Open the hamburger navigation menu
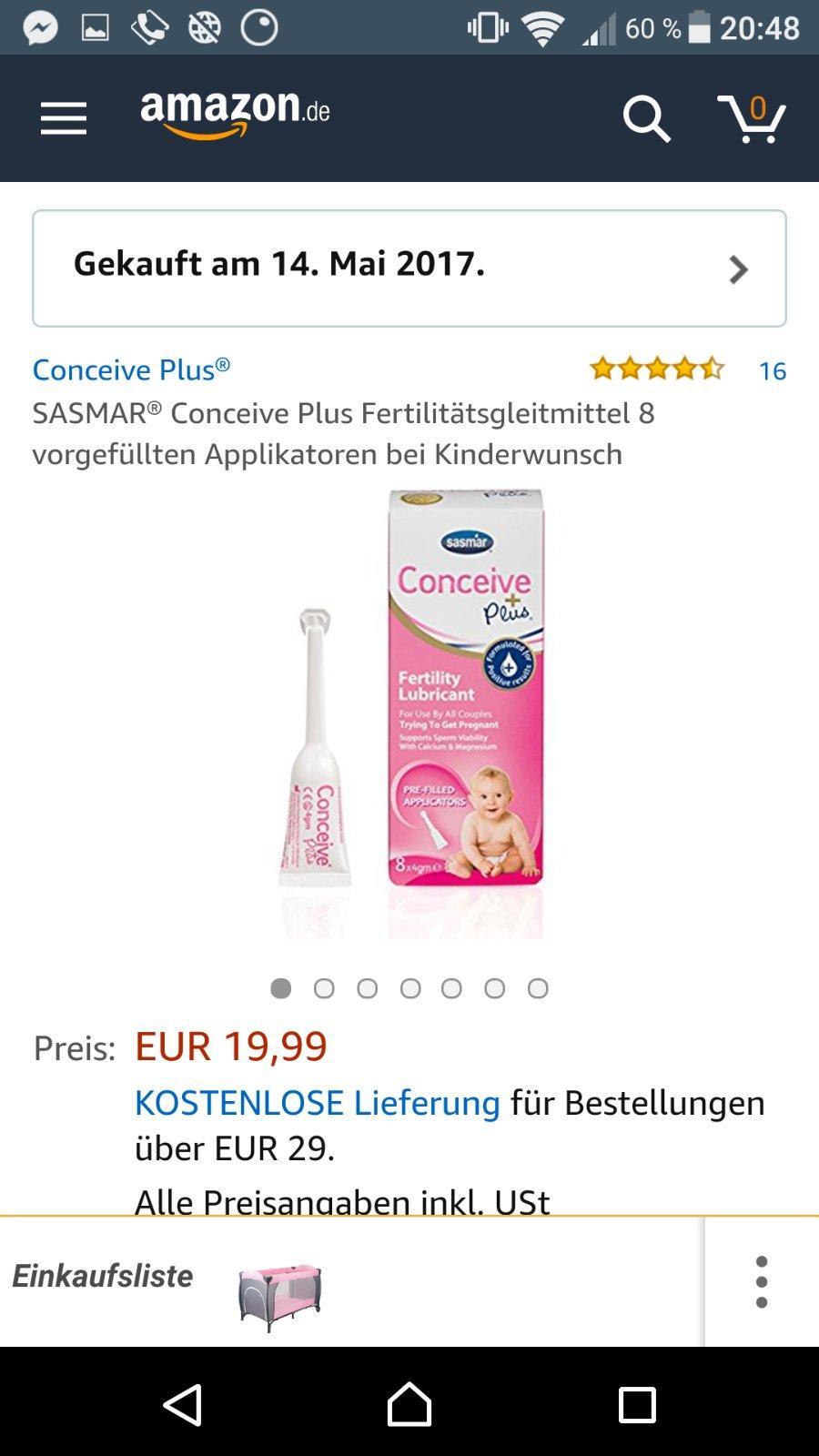This screenshot has width=819, height=1456. [64, 118]
